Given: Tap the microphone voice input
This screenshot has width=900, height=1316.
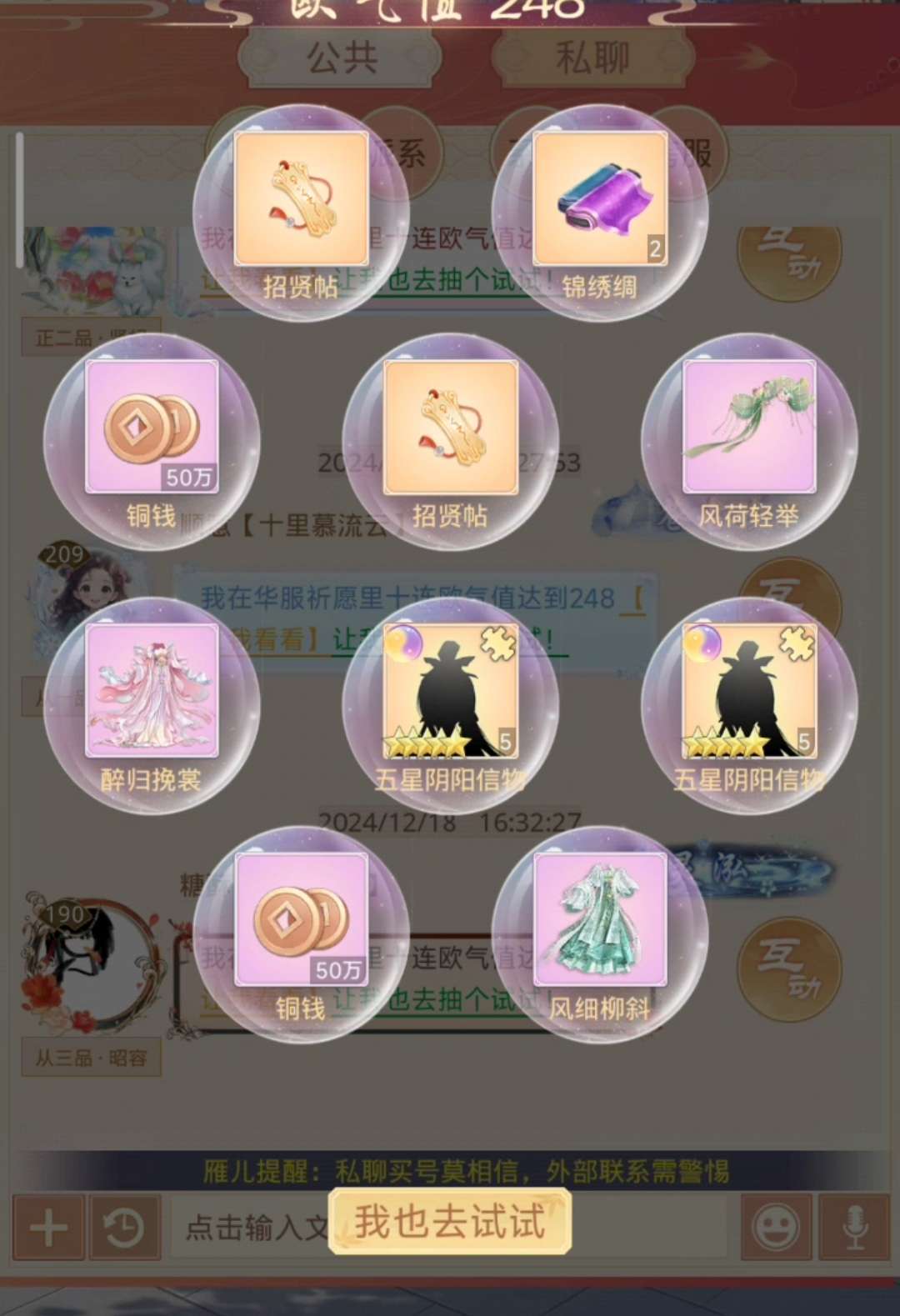Looking at the screenshot, I should (x=854, y=1228).
